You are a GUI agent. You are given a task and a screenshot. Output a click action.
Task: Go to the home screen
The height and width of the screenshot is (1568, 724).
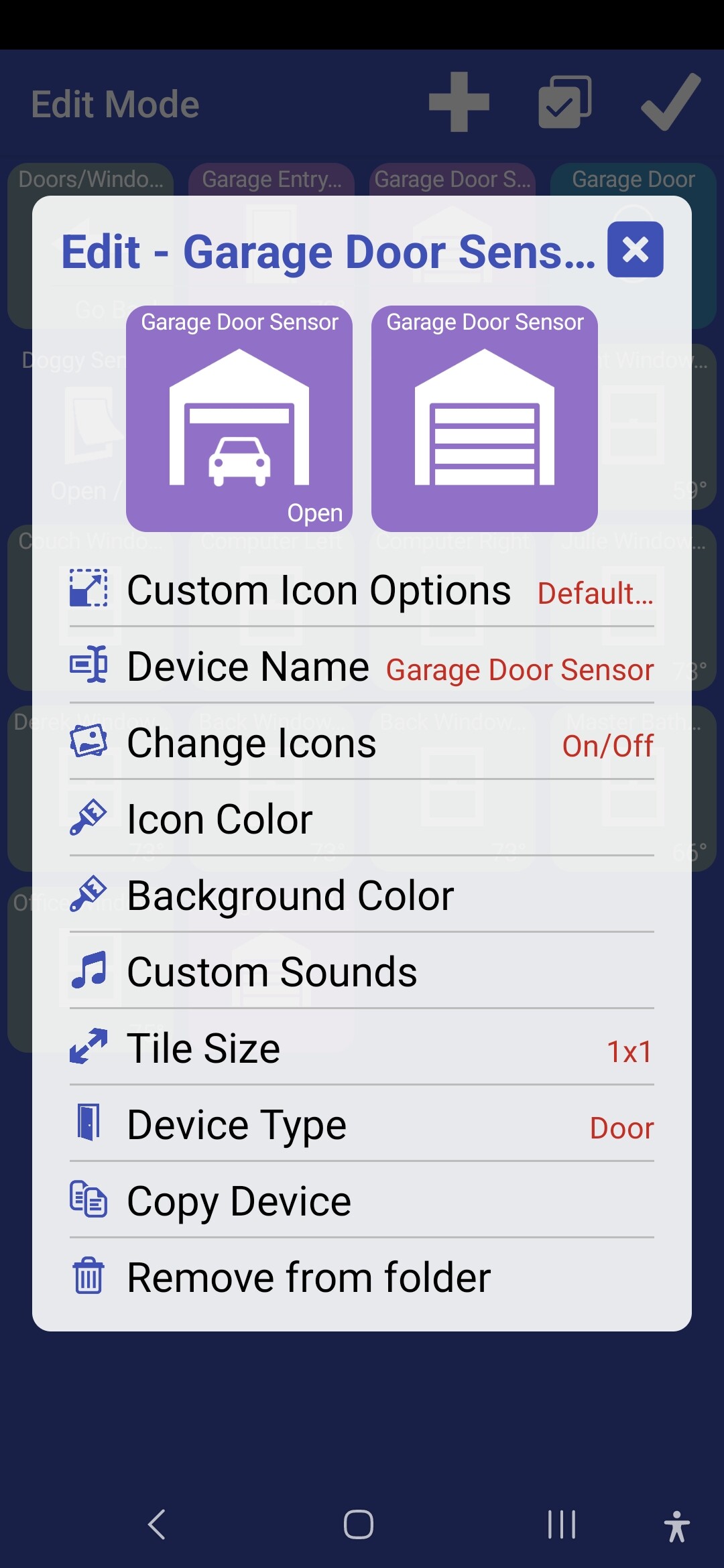[359, 1524]
